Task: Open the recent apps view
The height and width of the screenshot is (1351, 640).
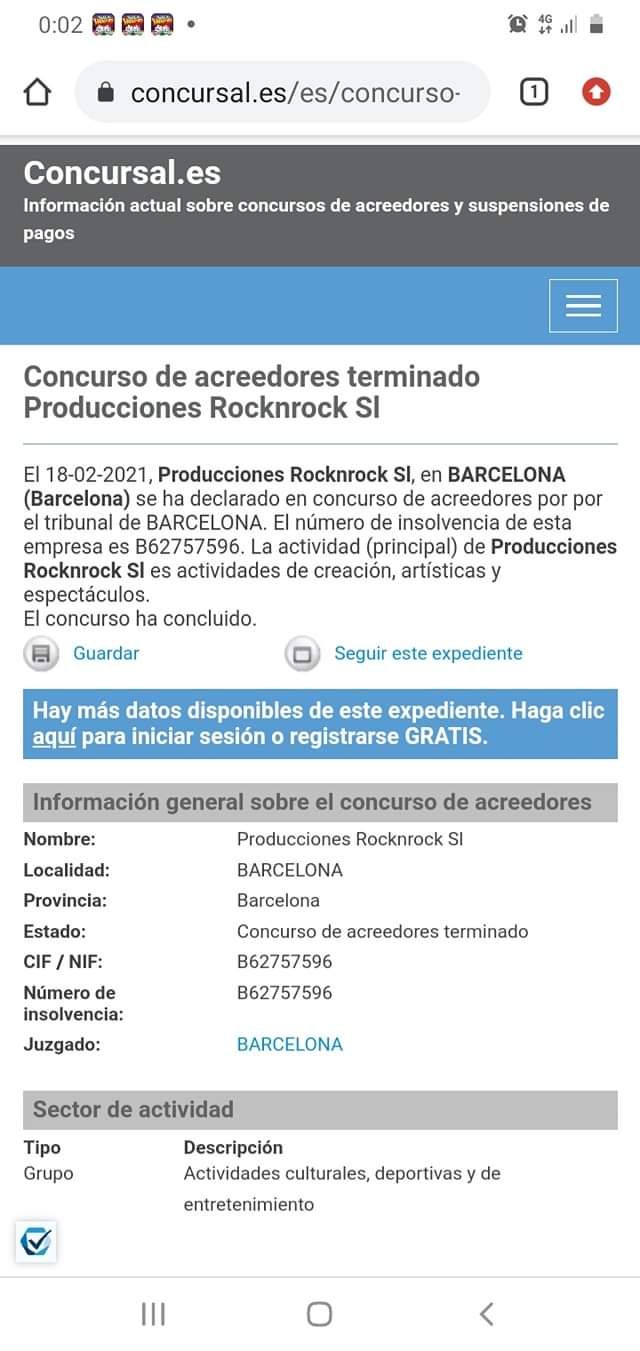Action: pyautogui.click(x=153, y=1314)
